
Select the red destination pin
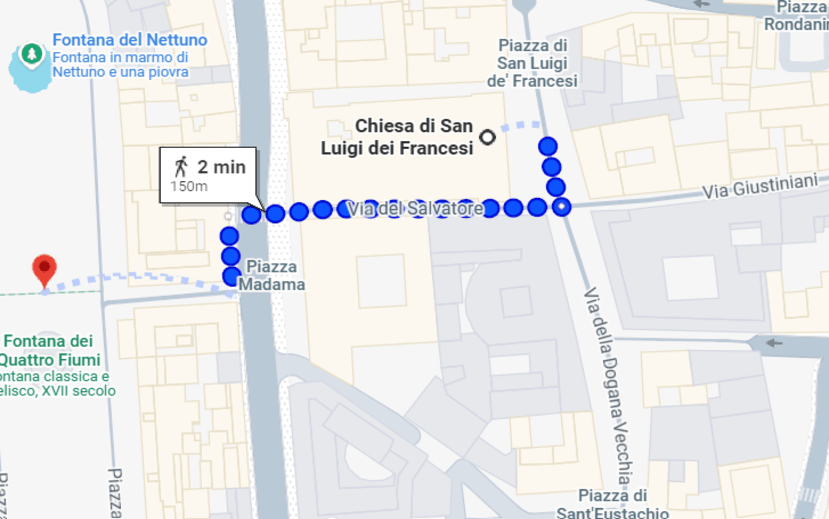pyautogui.click(x=44, y=270)
